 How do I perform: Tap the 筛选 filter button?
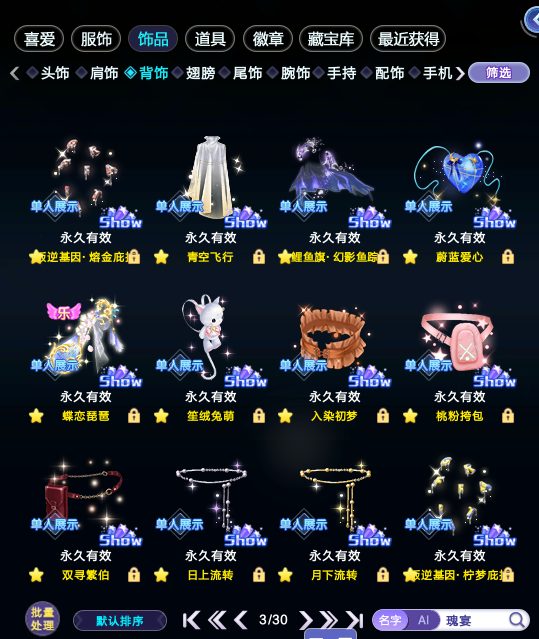(x=499, y=73)
